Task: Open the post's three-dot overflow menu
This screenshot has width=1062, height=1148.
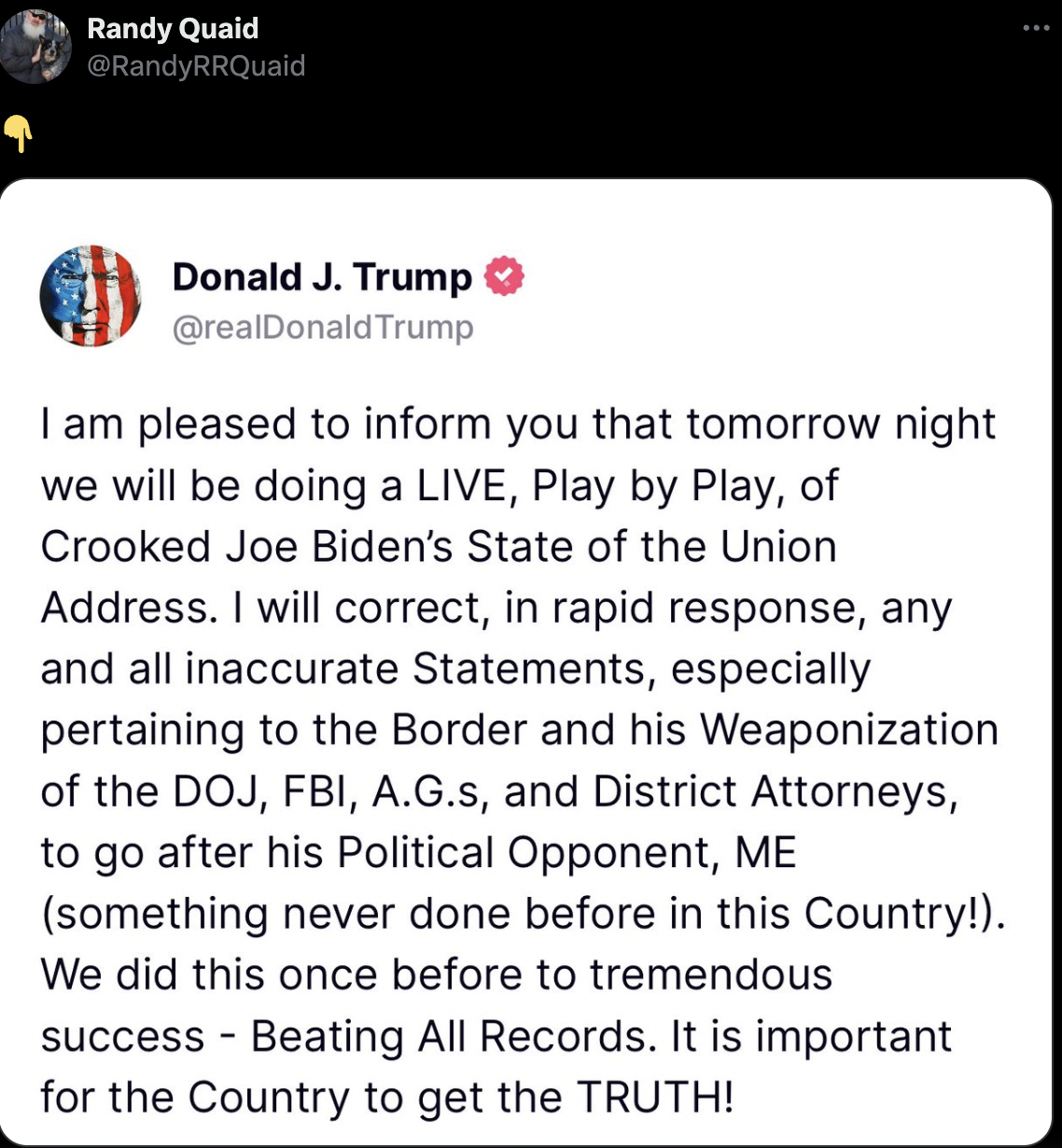Action: [x=1036, y=28]
